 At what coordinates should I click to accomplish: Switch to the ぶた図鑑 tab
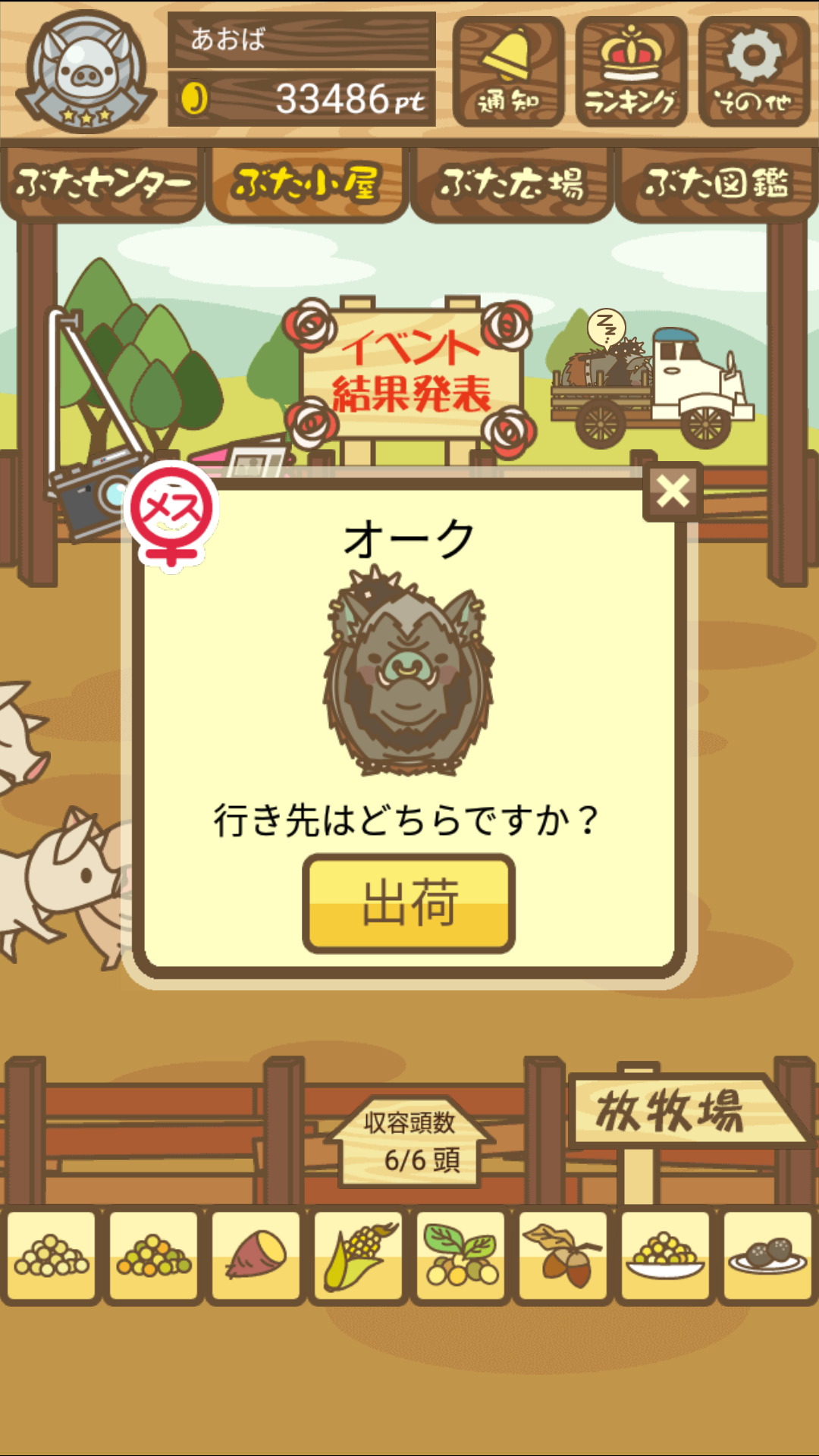pos(717,184)
